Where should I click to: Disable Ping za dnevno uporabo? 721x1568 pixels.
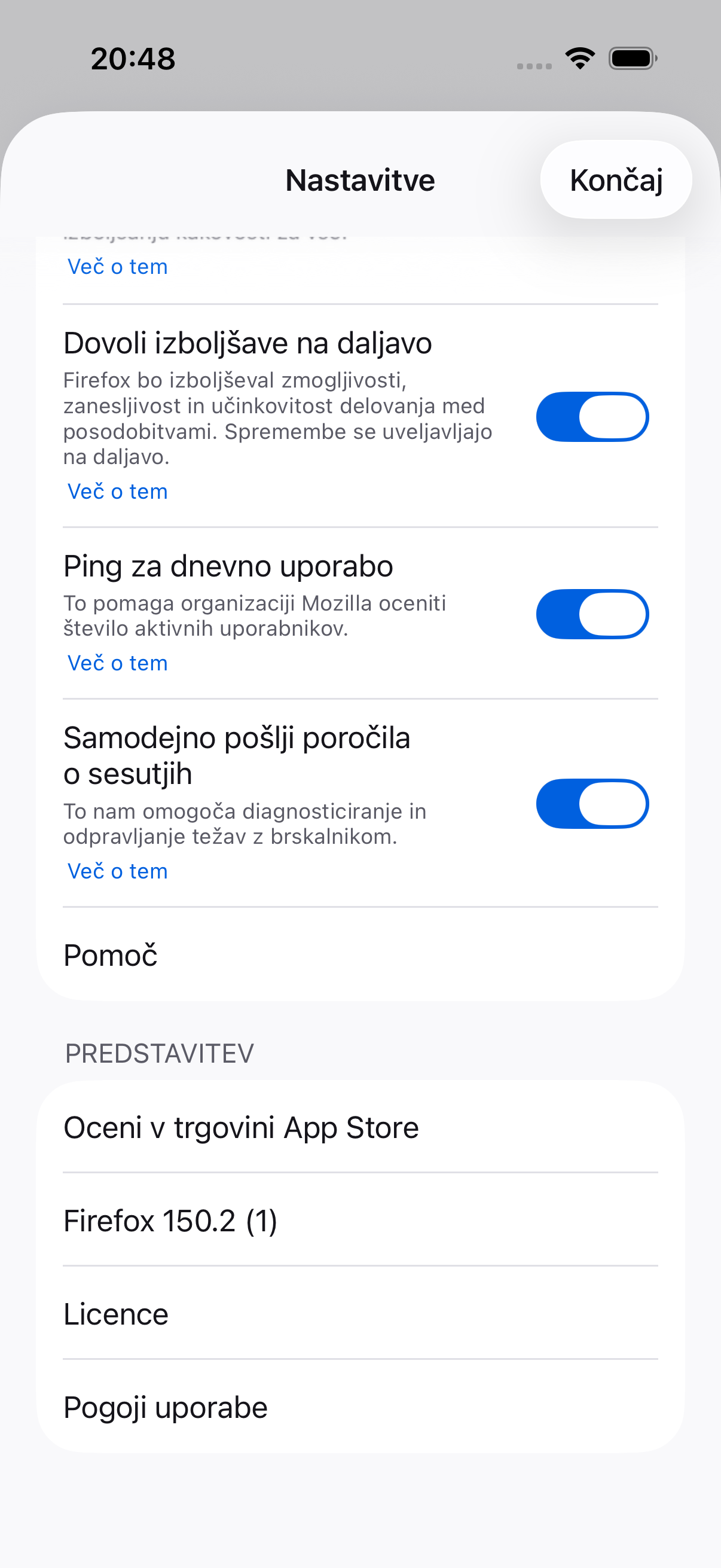591,614
